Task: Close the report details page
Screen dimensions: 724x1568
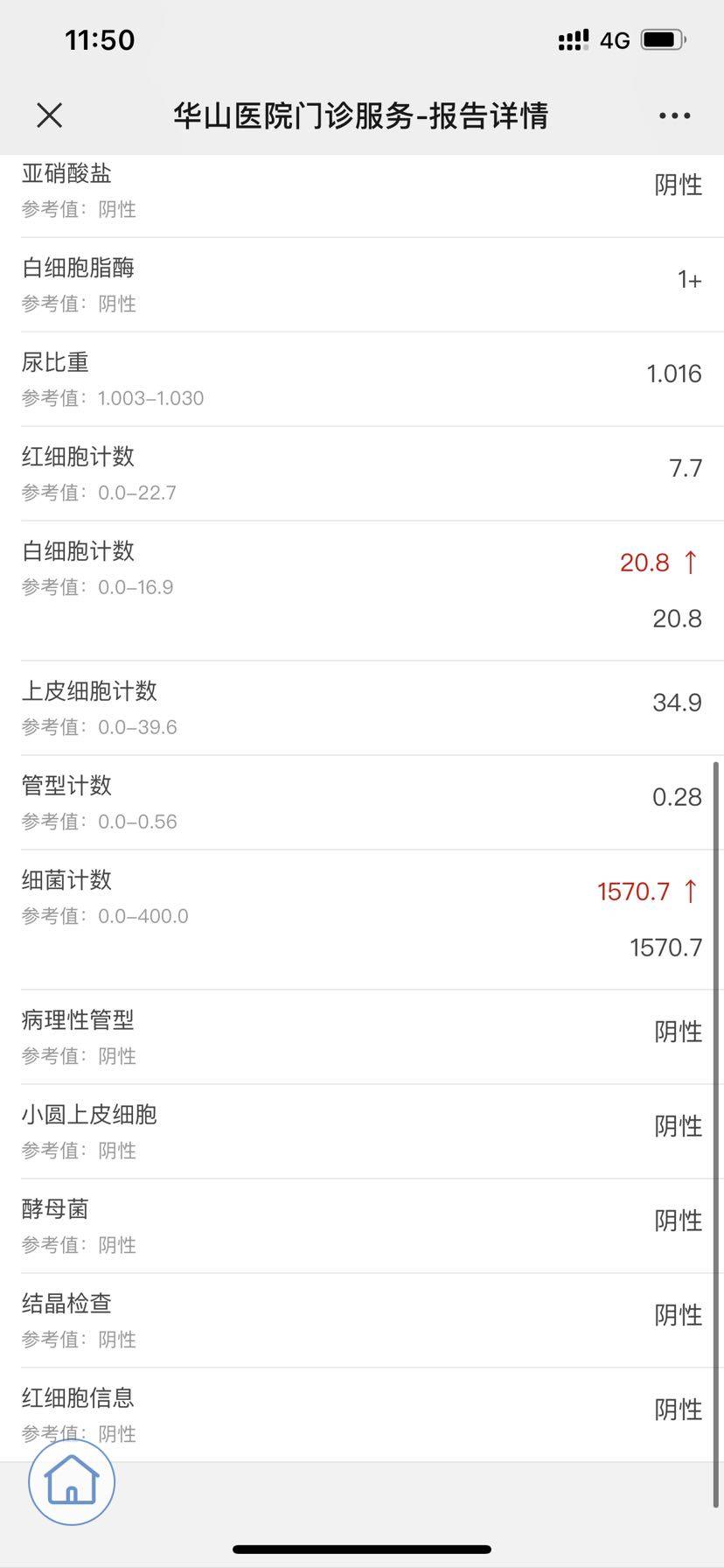Action: (50, 115)
